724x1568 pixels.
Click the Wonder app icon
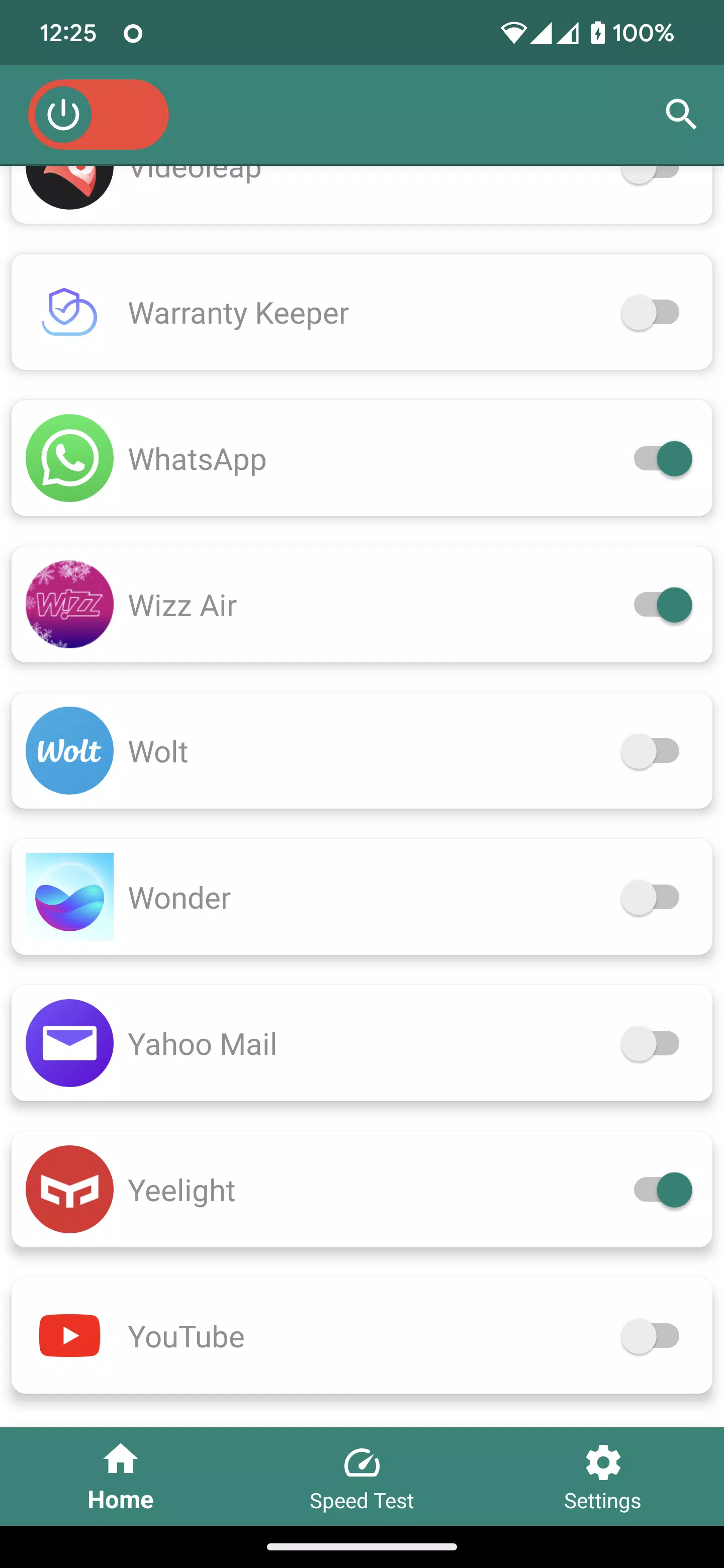point(69,897)
